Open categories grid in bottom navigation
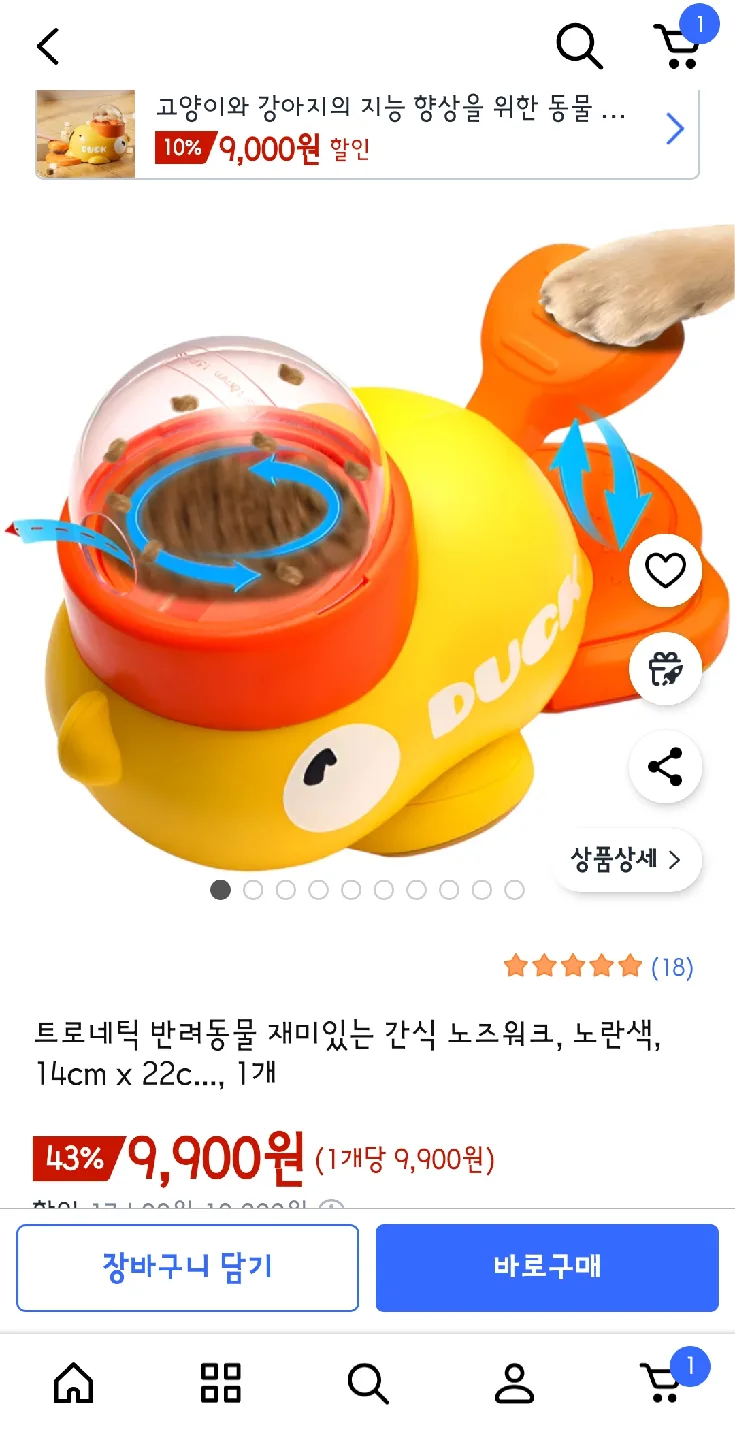Image resolution: width=735 pixels, height=1440 pixels. (221, 1384)
